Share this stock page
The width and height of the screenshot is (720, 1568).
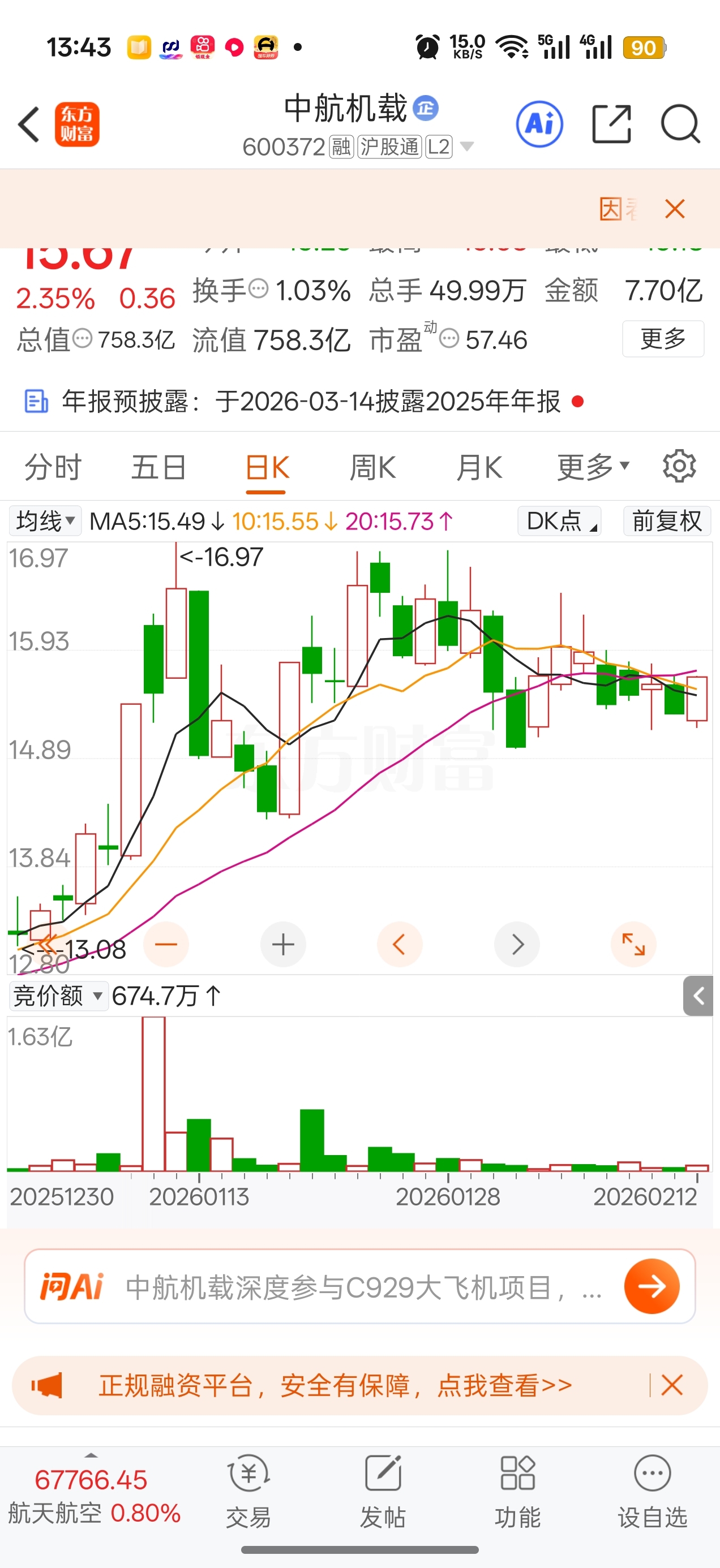click(611, 124)
